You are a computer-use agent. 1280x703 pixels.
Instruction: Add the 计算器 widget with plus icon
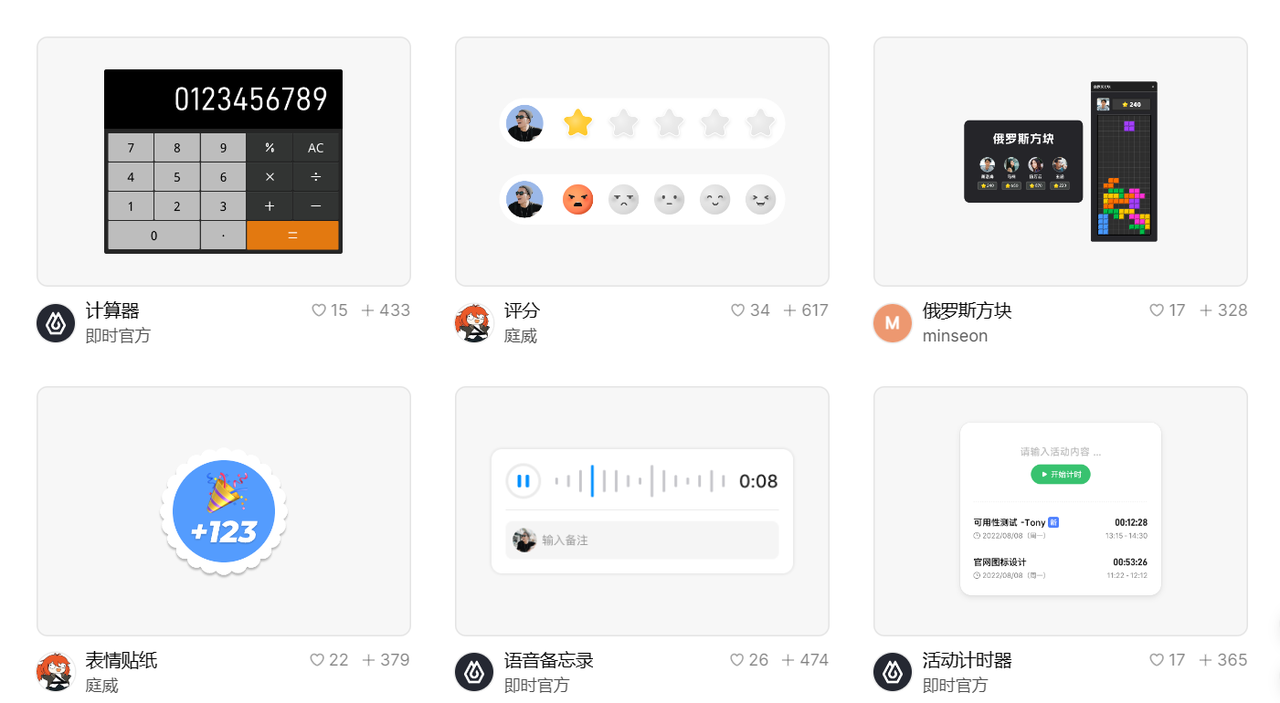click(x=368, y=311)
